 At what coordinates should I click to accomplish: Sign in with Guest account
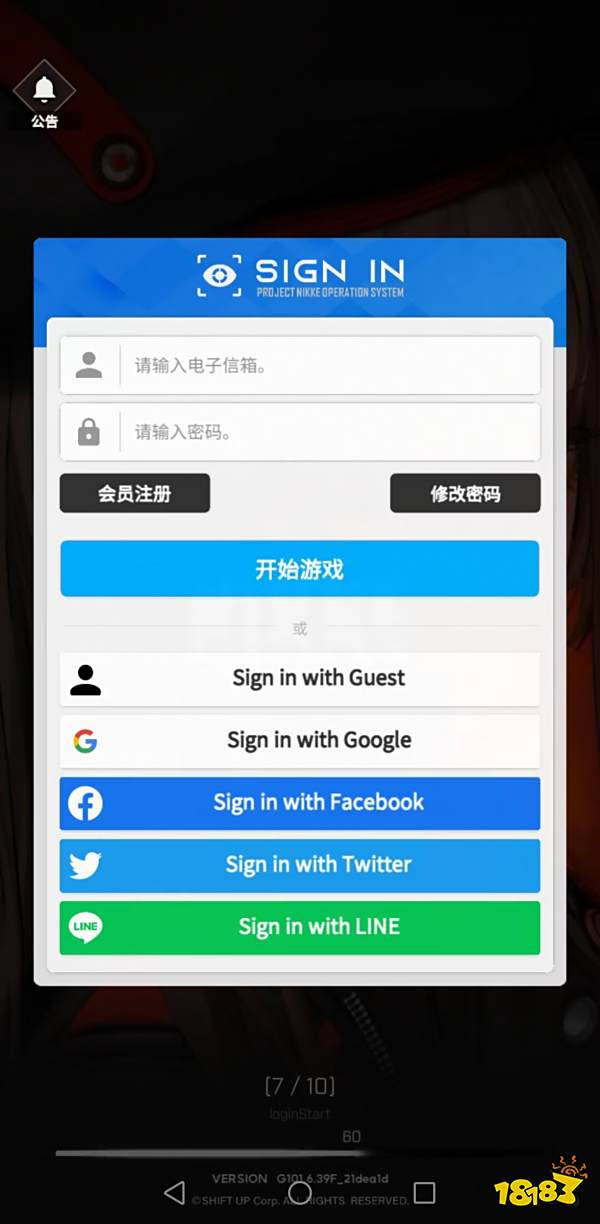coord(300,678)
